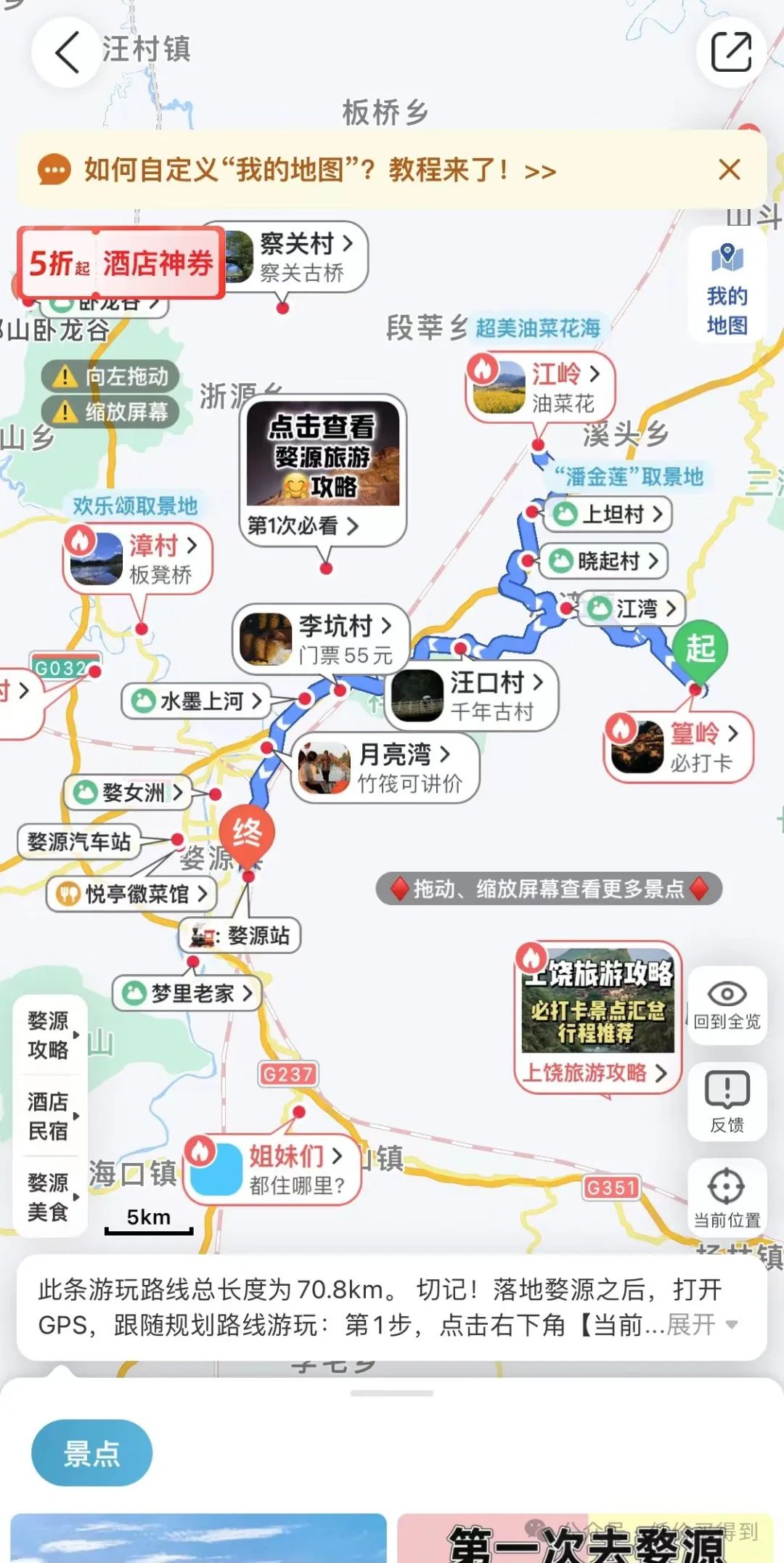The height and width of the screenshot is (1563, 784).
Task: Open 李坑村 marker with ticket price
Action: (x=321, y=638)
